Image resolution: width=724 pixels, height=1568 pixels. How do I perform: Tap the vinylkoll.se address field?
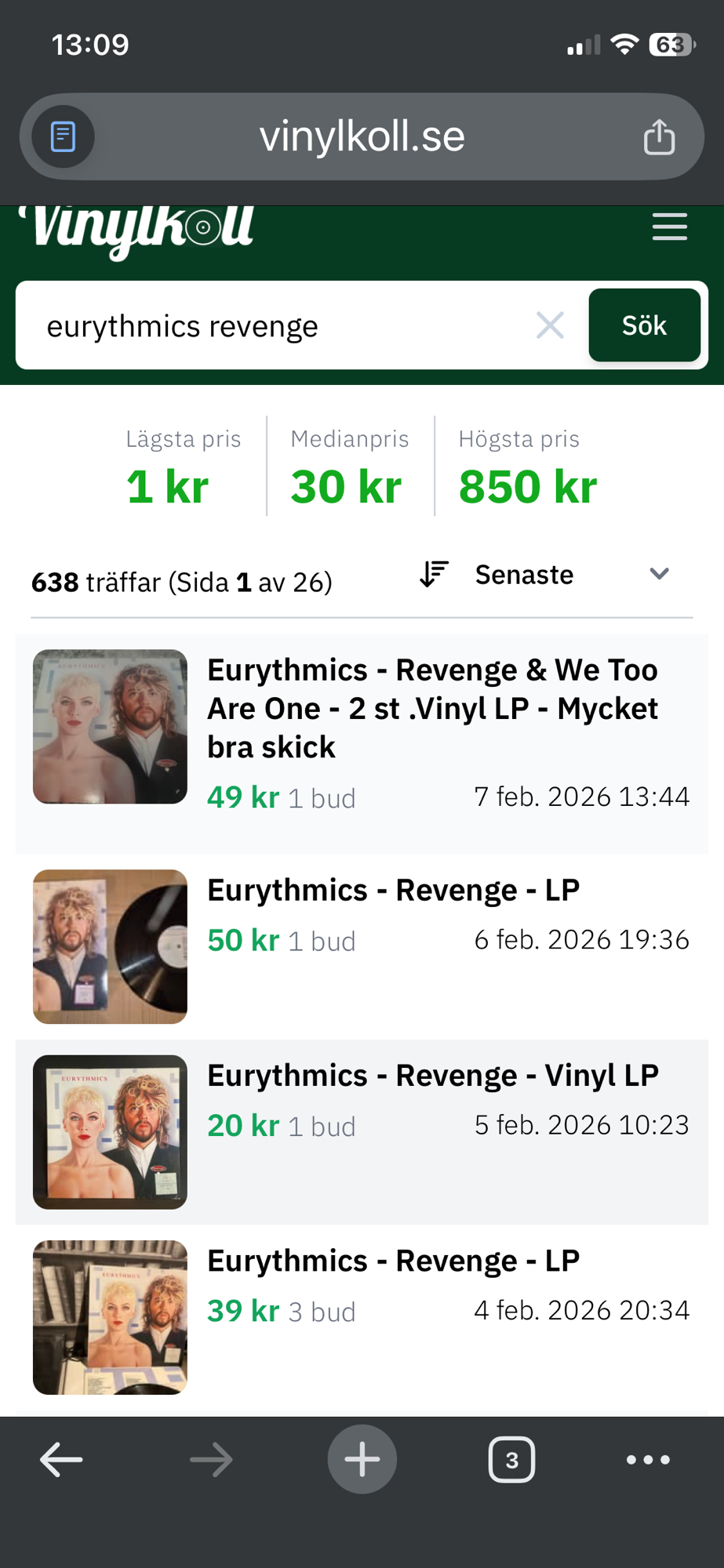(x=362, y=137)
